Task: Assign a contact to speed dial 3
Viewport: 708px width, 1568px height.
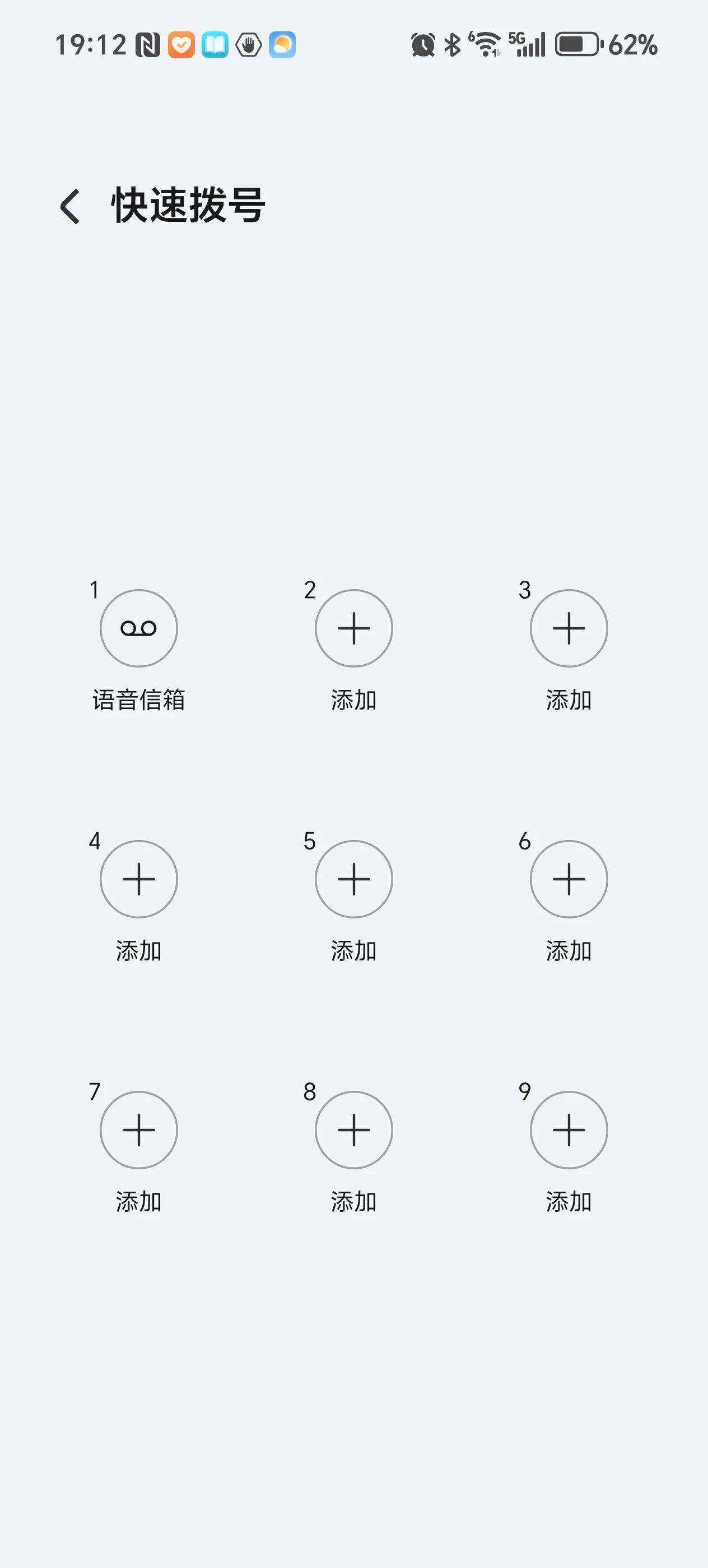Action: (x=569, y=628)
